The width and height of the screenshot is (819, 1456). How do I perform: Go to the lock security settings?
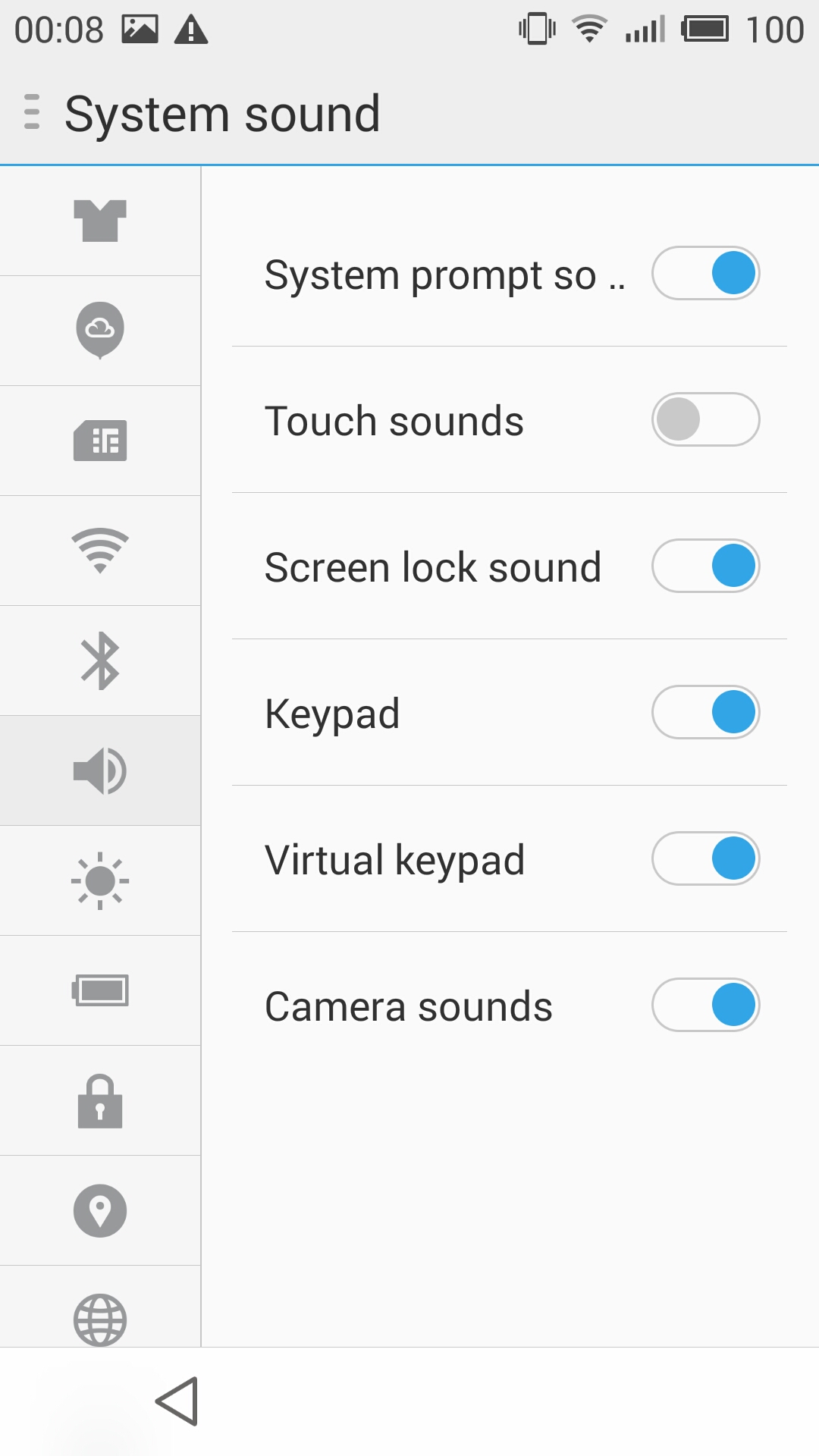coord(100,1100)
